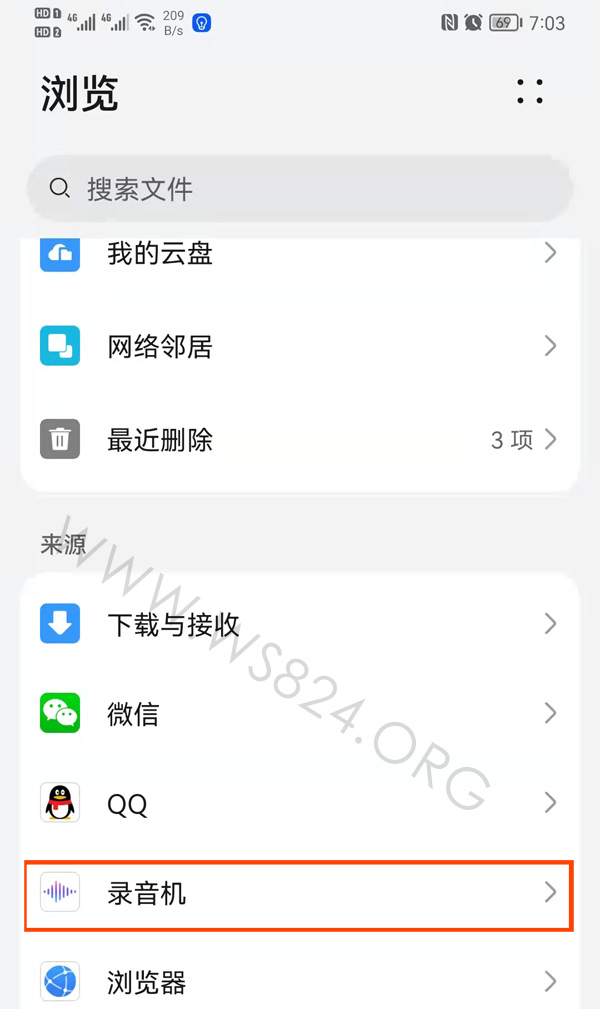The image size is (600, 1009).
Task: Open 录音机 recordings
Action: point(299,893)
